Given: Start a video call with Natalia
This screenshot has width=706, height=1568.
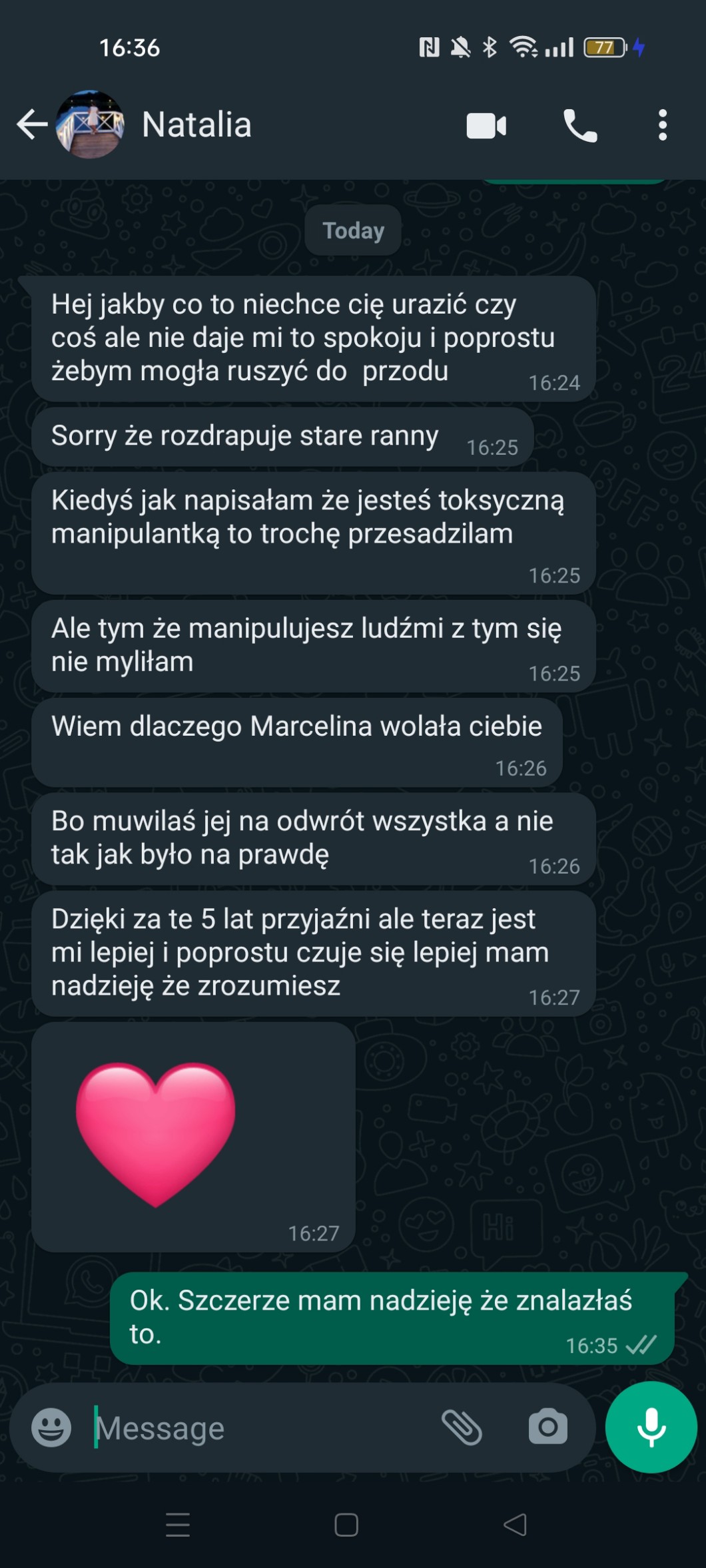Looking at the screenshot, I should click(x=486, y=125).
